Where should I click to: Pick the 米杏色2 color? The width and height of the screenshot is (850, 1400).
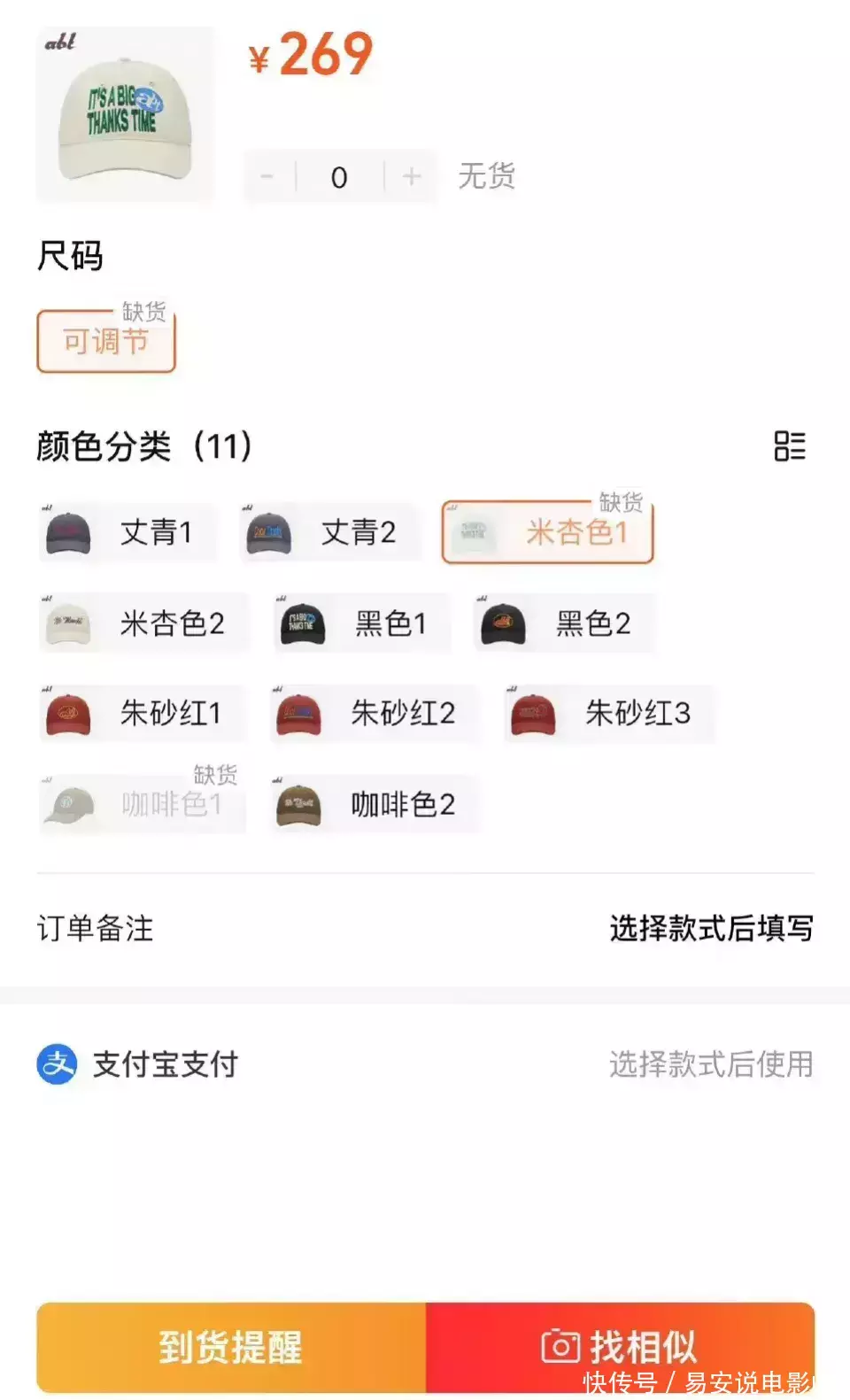point(143,623)
